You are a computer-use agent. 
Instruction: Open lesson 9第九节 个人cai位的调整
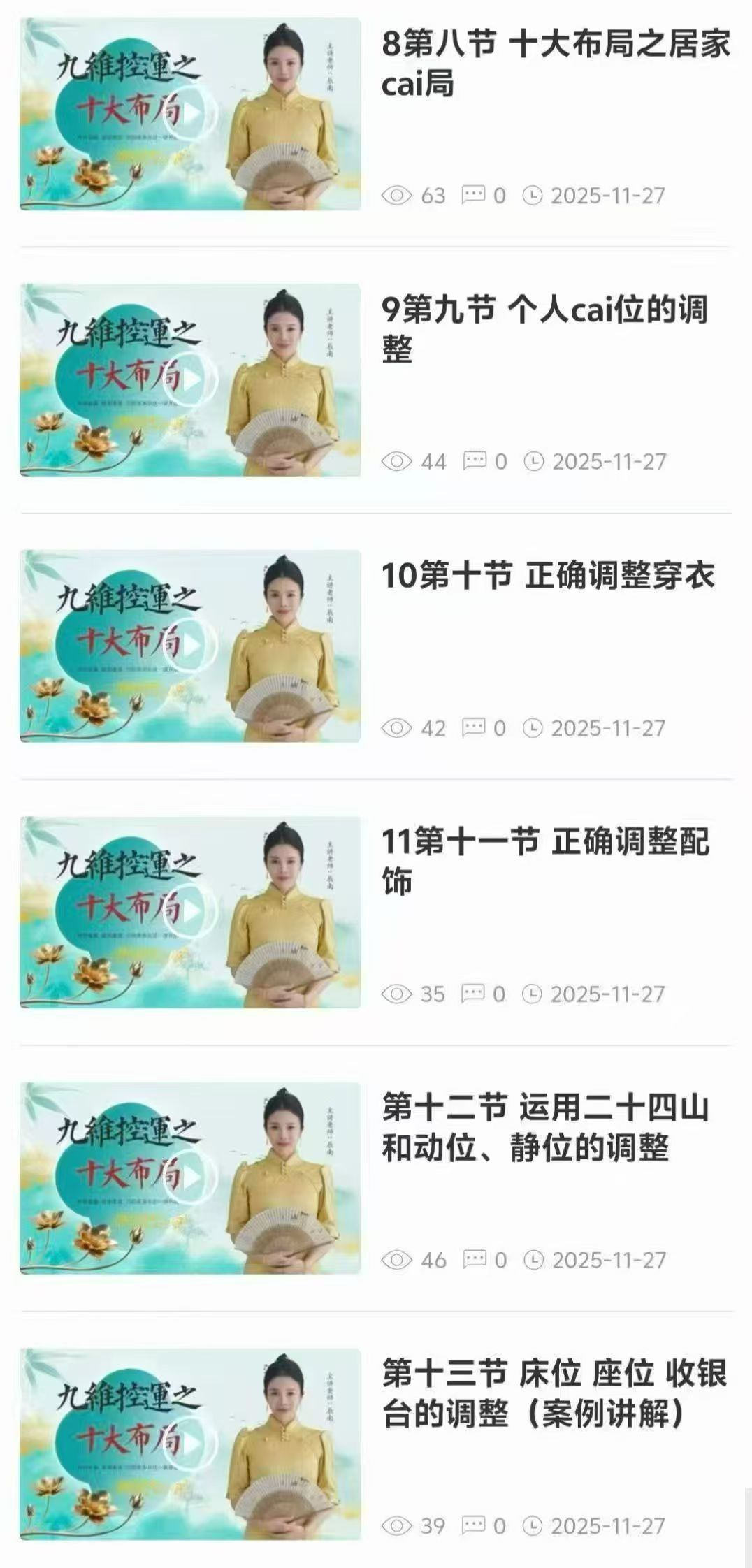(x=189, y=380)
